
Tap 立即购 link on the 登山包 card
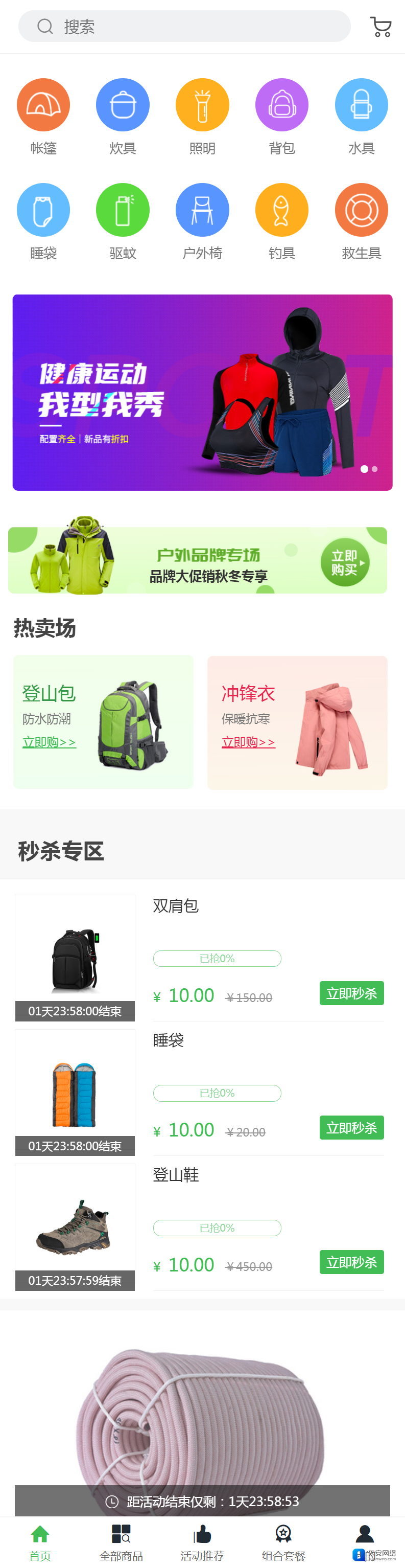tap(49, 742)
